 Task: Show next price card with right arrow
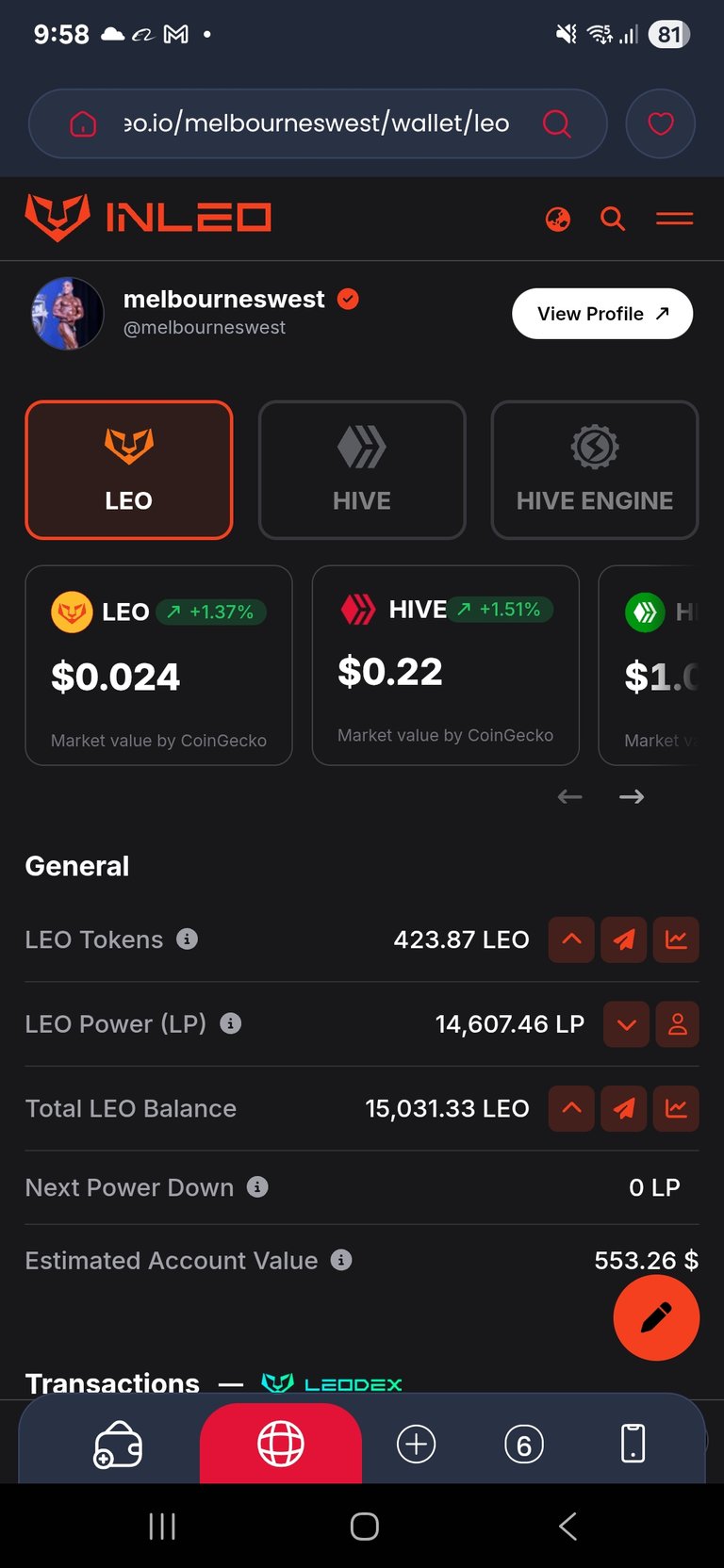pos(632,797)
